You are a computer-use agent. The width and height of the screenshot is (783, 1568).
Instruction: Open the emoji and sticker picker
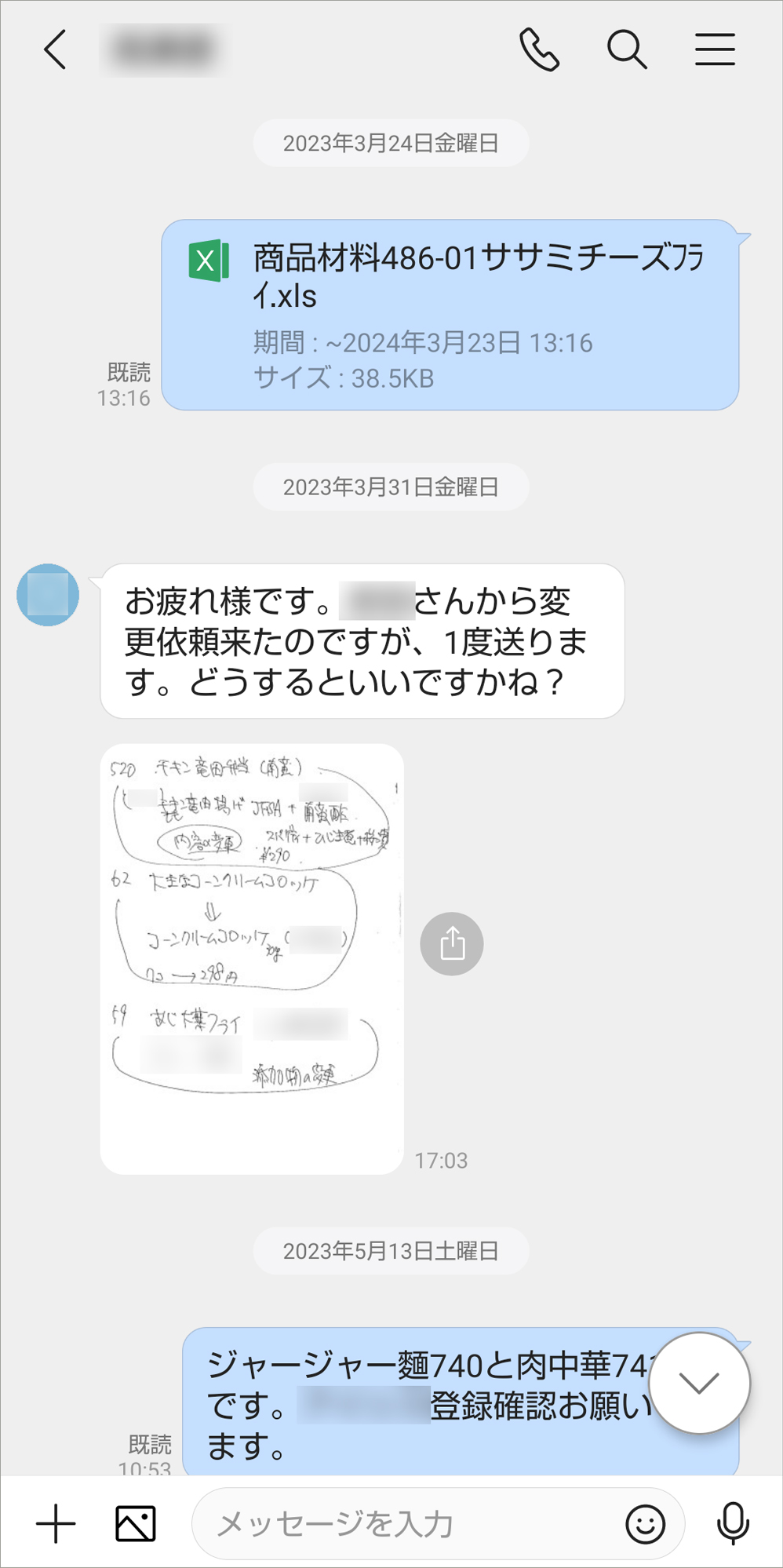coord(645,1524)
